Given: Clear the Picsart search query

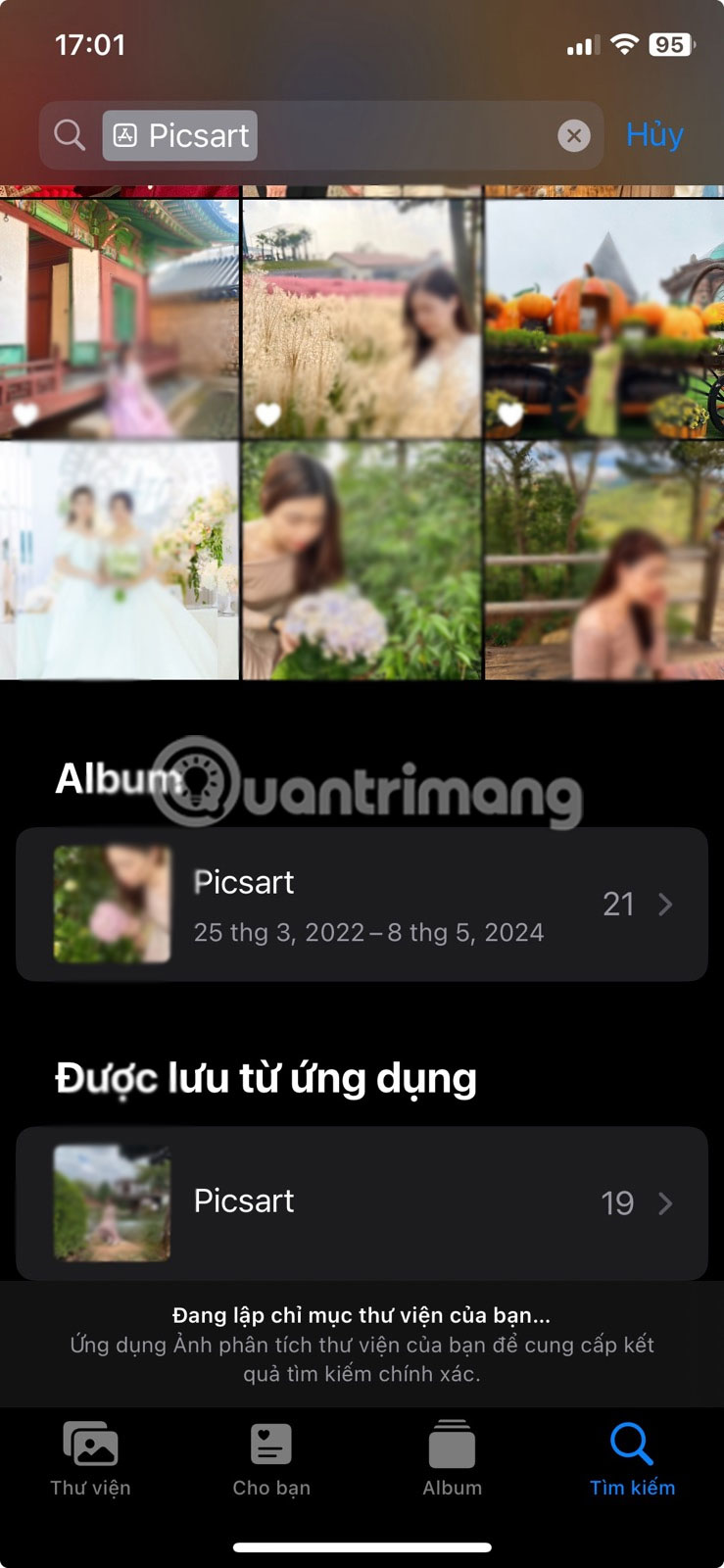Looking at the screenshot, I should click(x=574, y=135).
